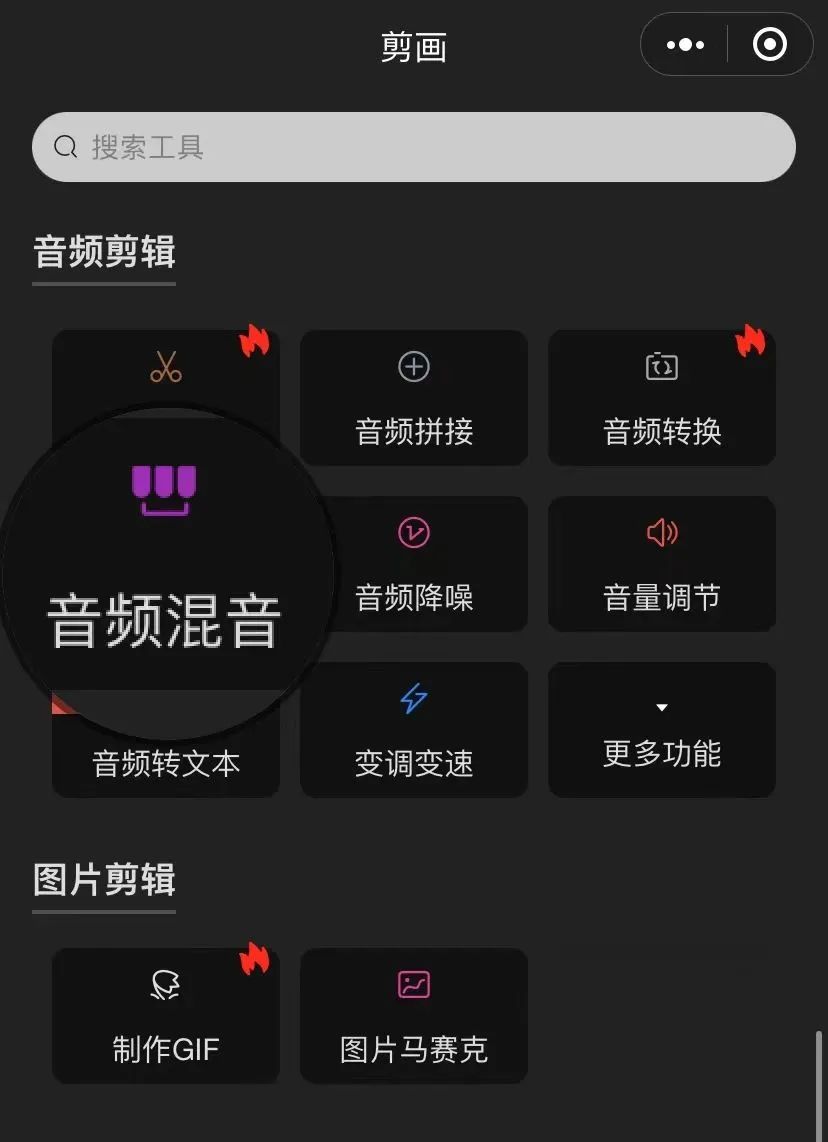Expand 更多功能 via its down arrow
Screen dimensions: 828x1142
[661, 705]
